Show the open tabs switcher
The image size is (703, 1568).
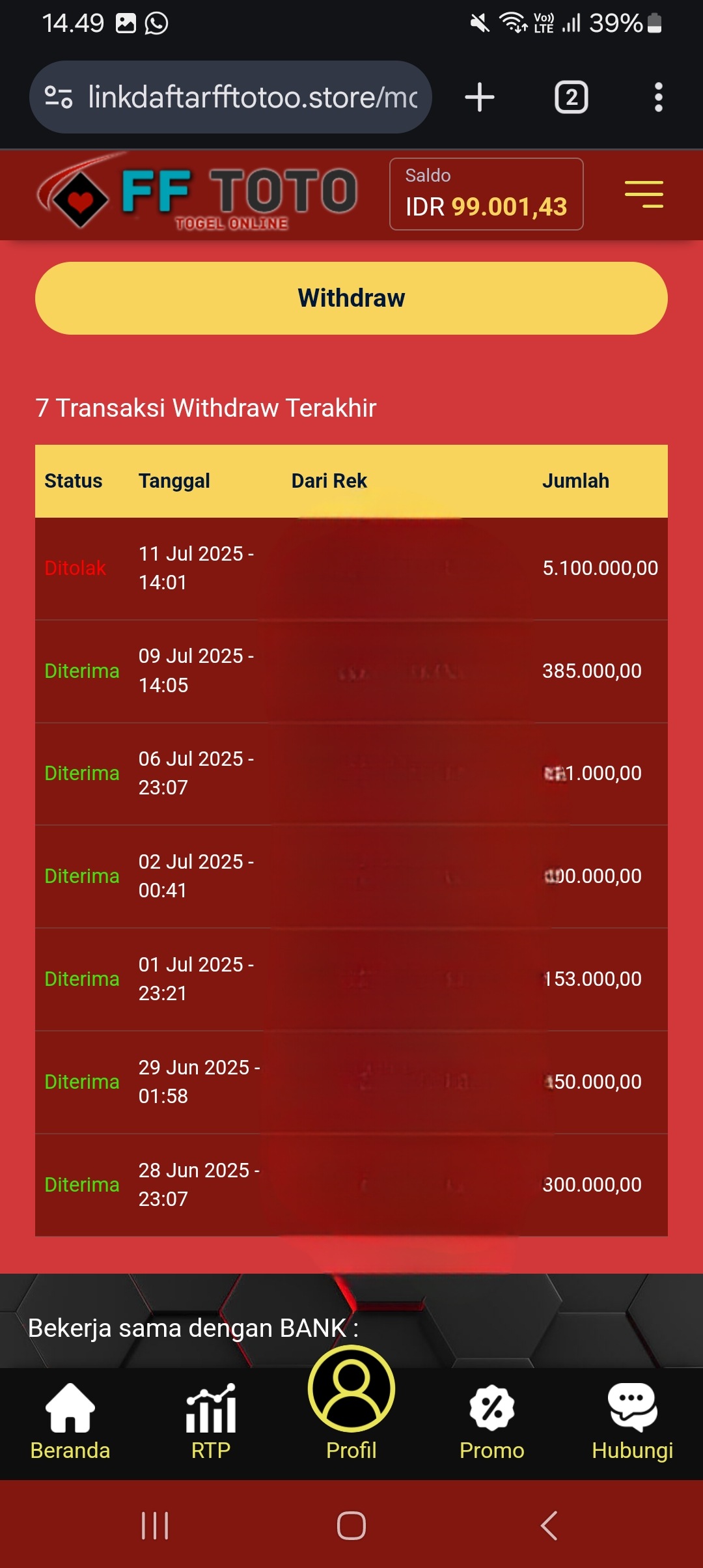pyautogui.click(x=571, y=98)
